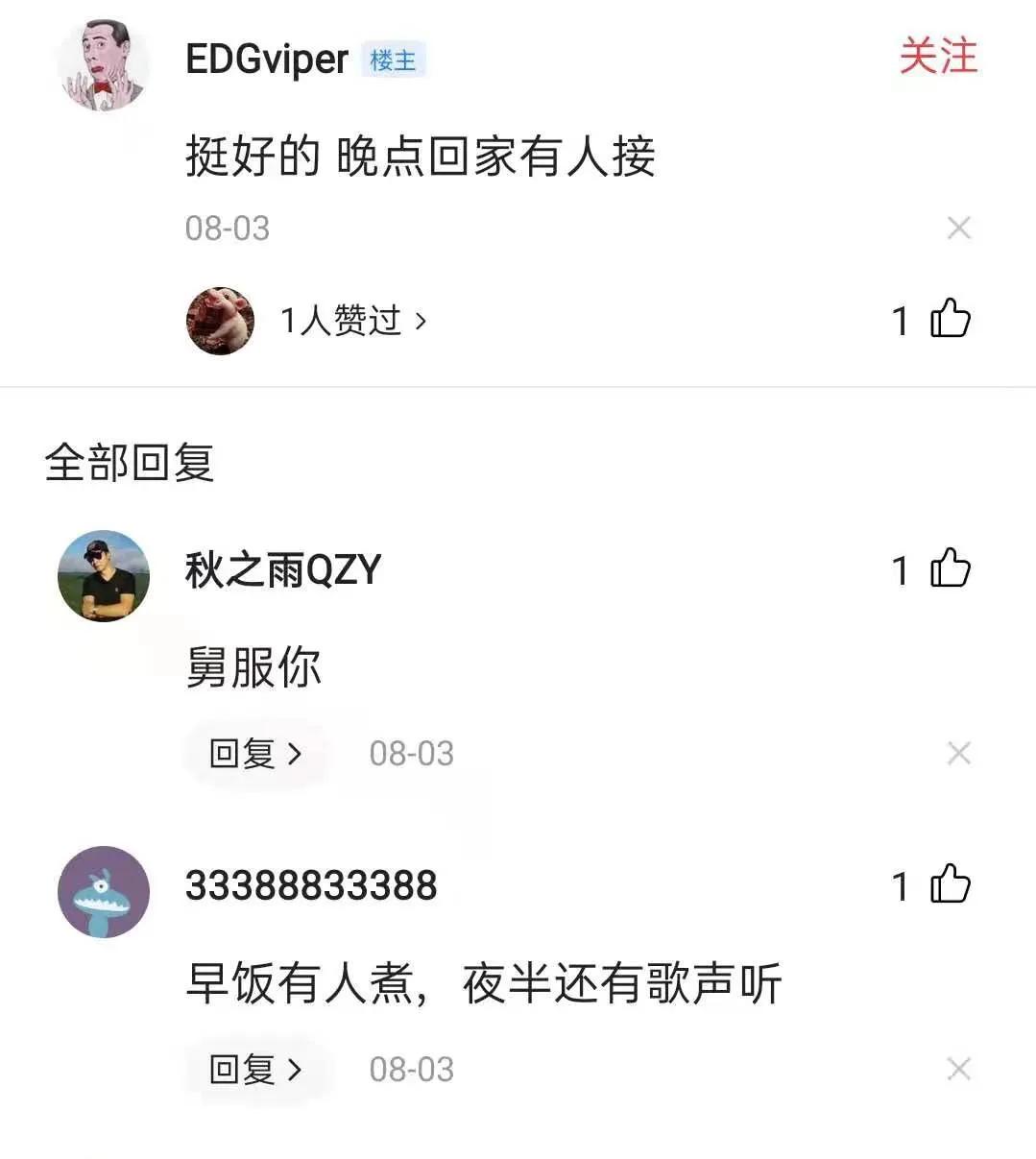Click 秋之雨QZY's profile avatar
1036x1159 pixels.
(x=103, y=576)
